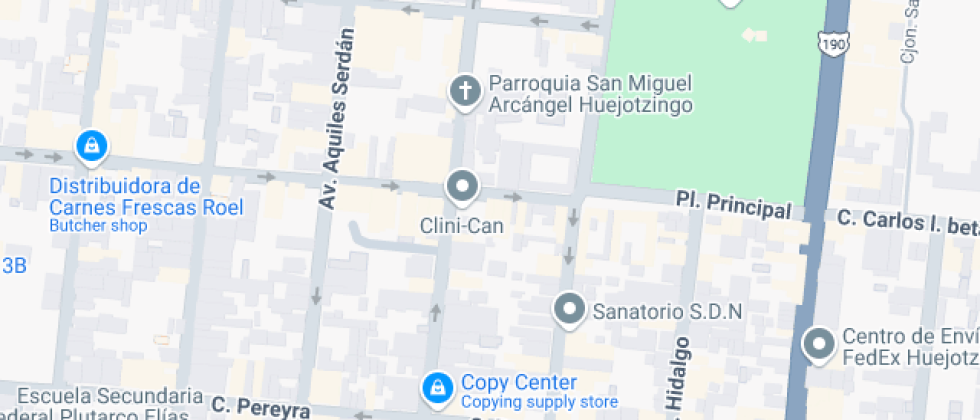Open the Copy Center shop pin

pos(437,388)
